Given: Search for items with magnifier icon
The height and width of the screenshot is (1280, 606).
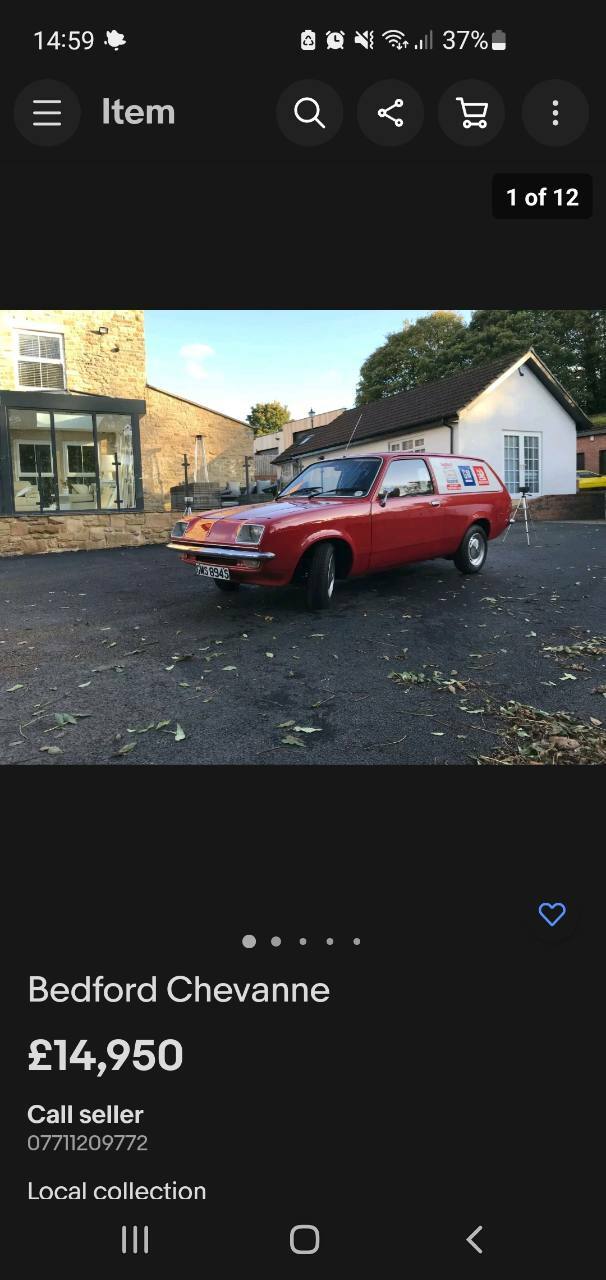Looking at the screenshot, I should [x=310, y=113].
